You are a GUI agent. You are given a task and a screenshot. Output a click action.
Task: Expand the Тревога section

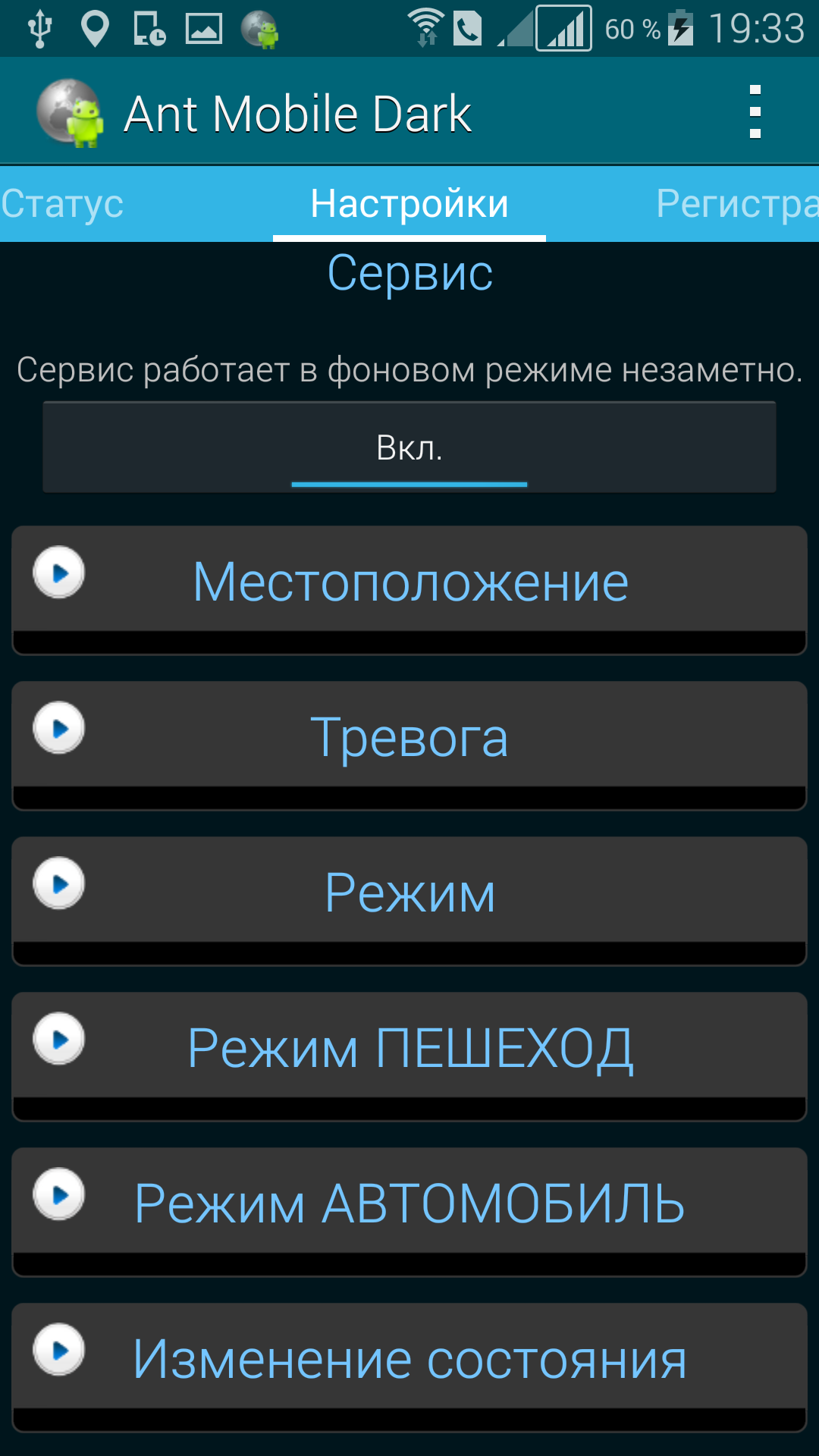click(409, 736)
